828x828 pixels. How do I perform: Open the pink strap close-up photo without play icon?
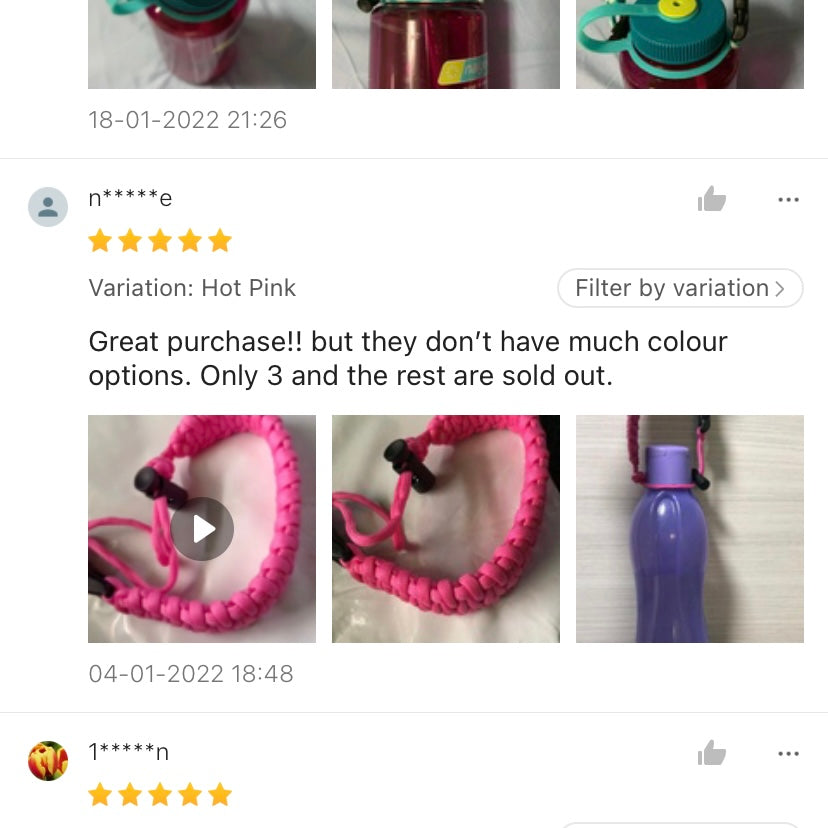(446, 528)
